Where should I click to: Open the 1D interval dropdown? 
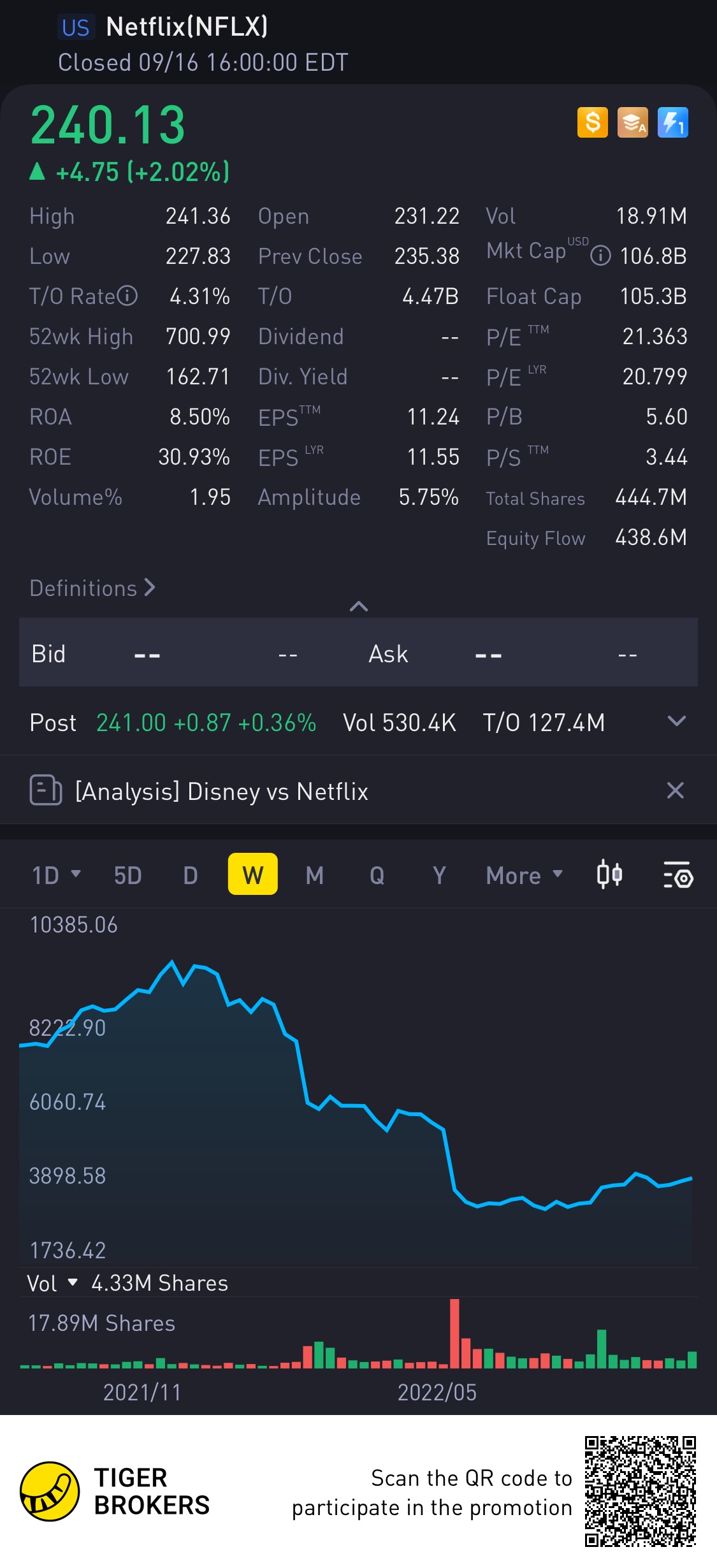coord(56,875)
